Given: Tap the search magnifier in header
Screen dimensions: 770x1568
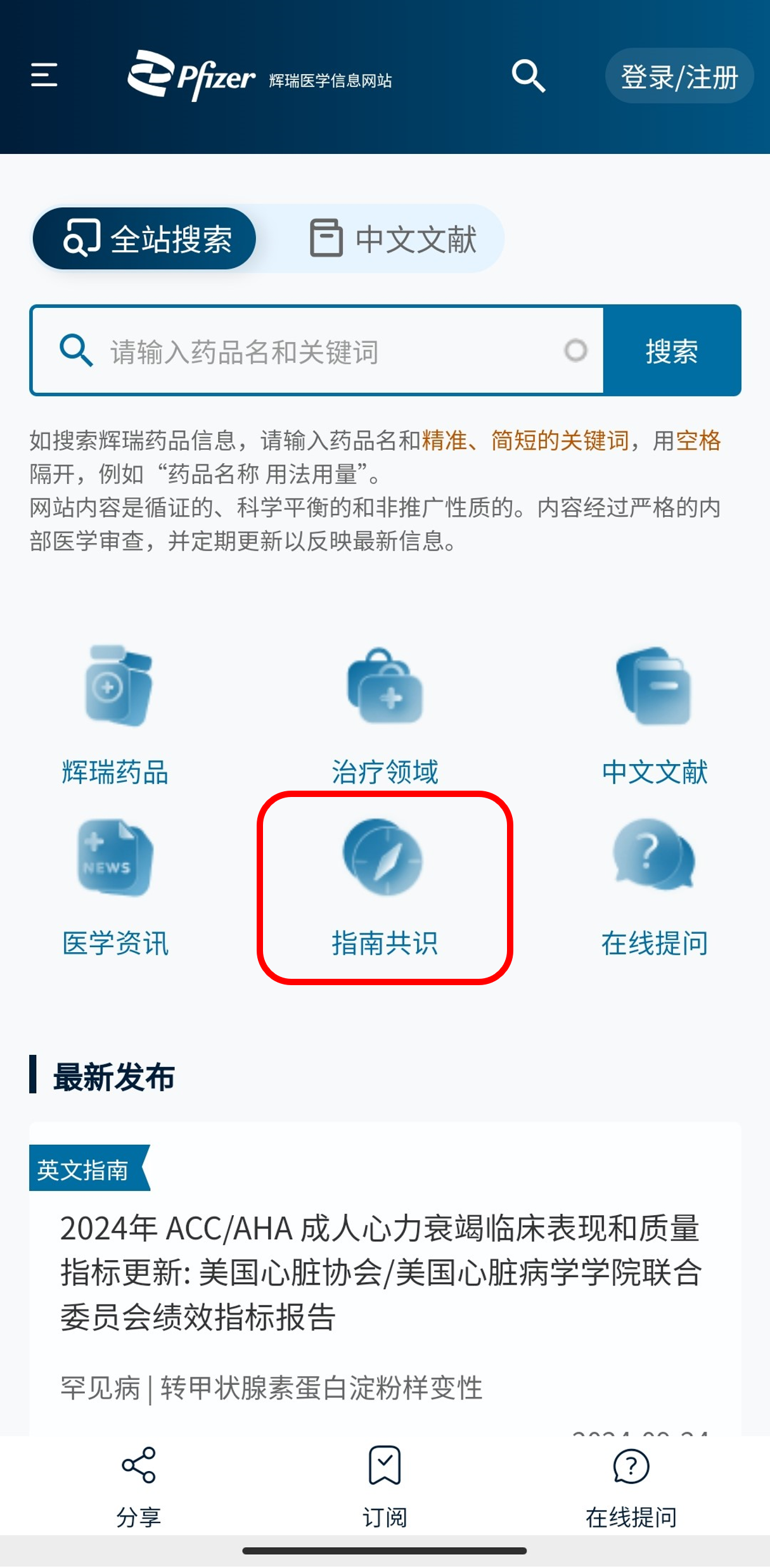Looking at the screenshot, I should point(528,76).
